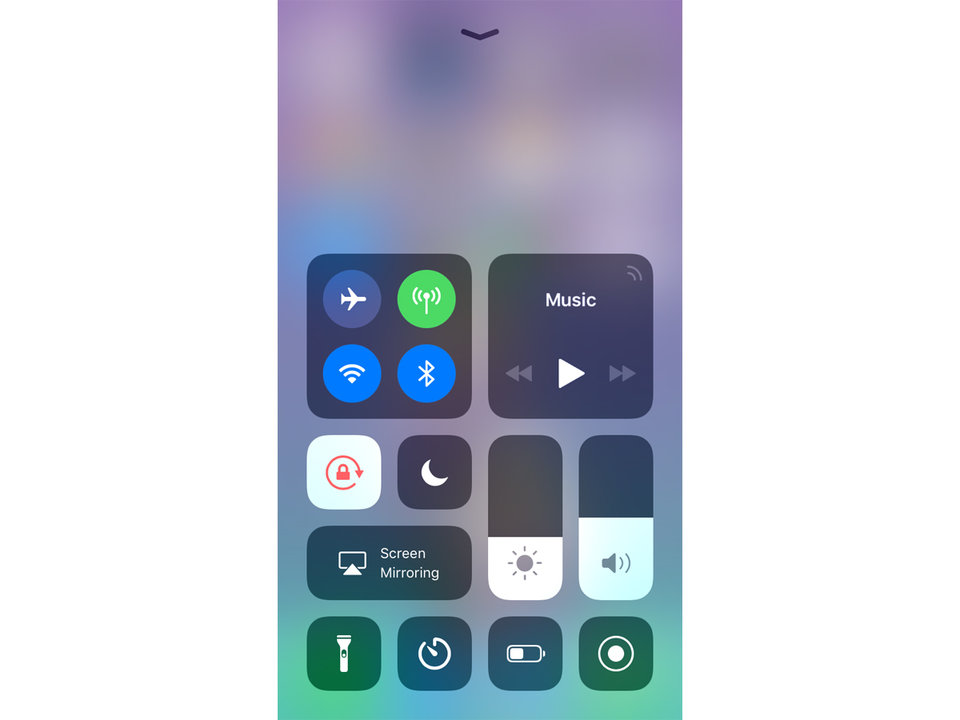Disable Wi-Fi
Image resolution: width=960 pixels, height=720 pixels.
point(352,373)
